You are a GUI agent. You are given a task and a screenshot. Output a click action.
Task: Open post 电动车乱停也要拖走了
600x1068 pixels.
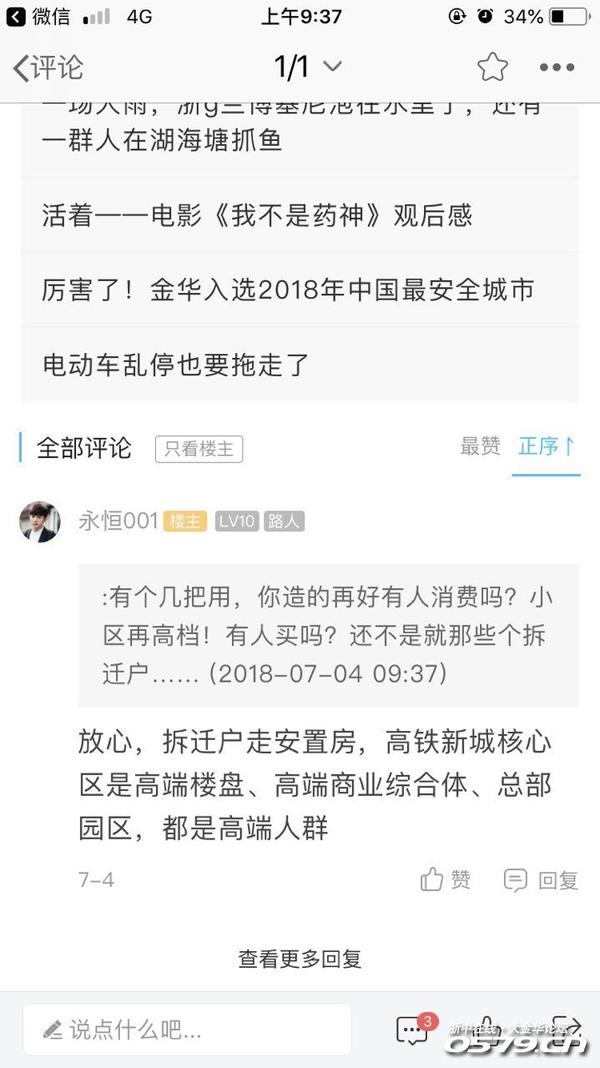click(176, 364)
